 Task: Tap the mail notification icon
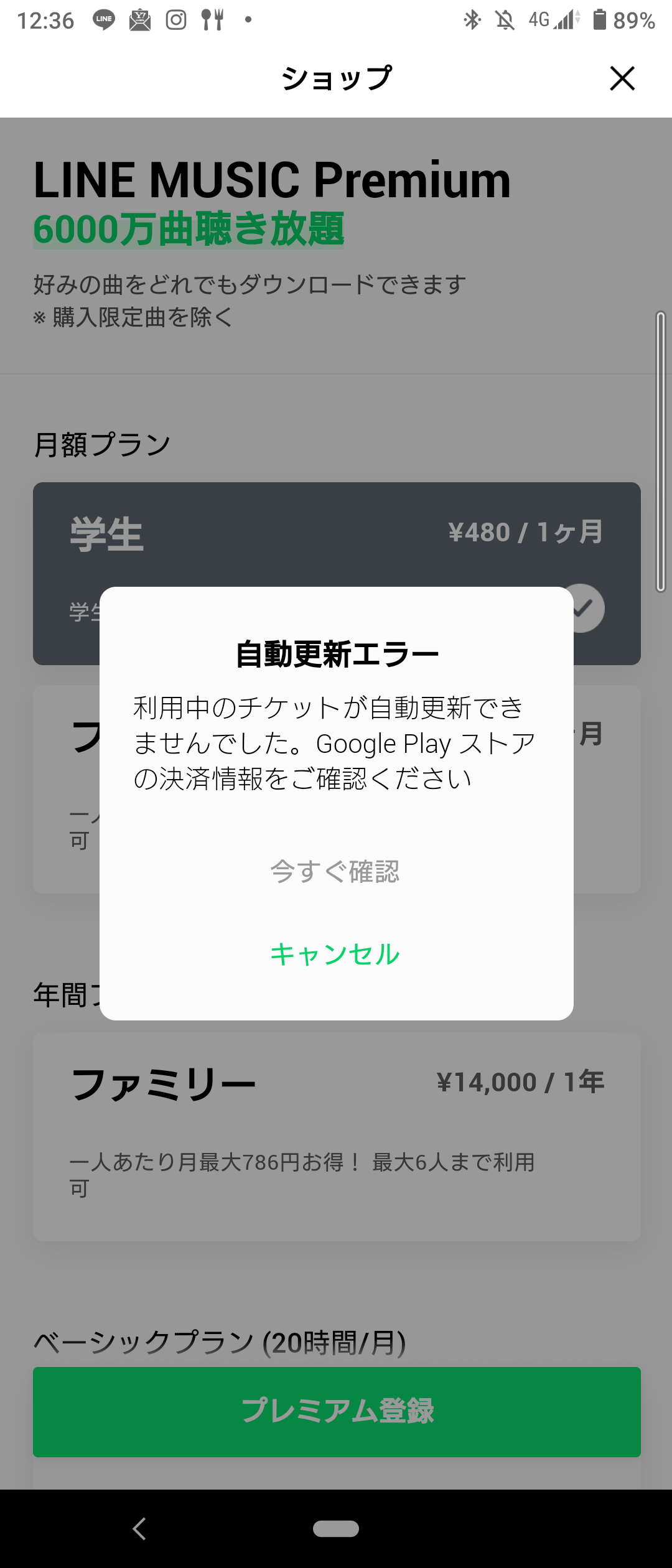pyautogui.click(x=139, y=19)
